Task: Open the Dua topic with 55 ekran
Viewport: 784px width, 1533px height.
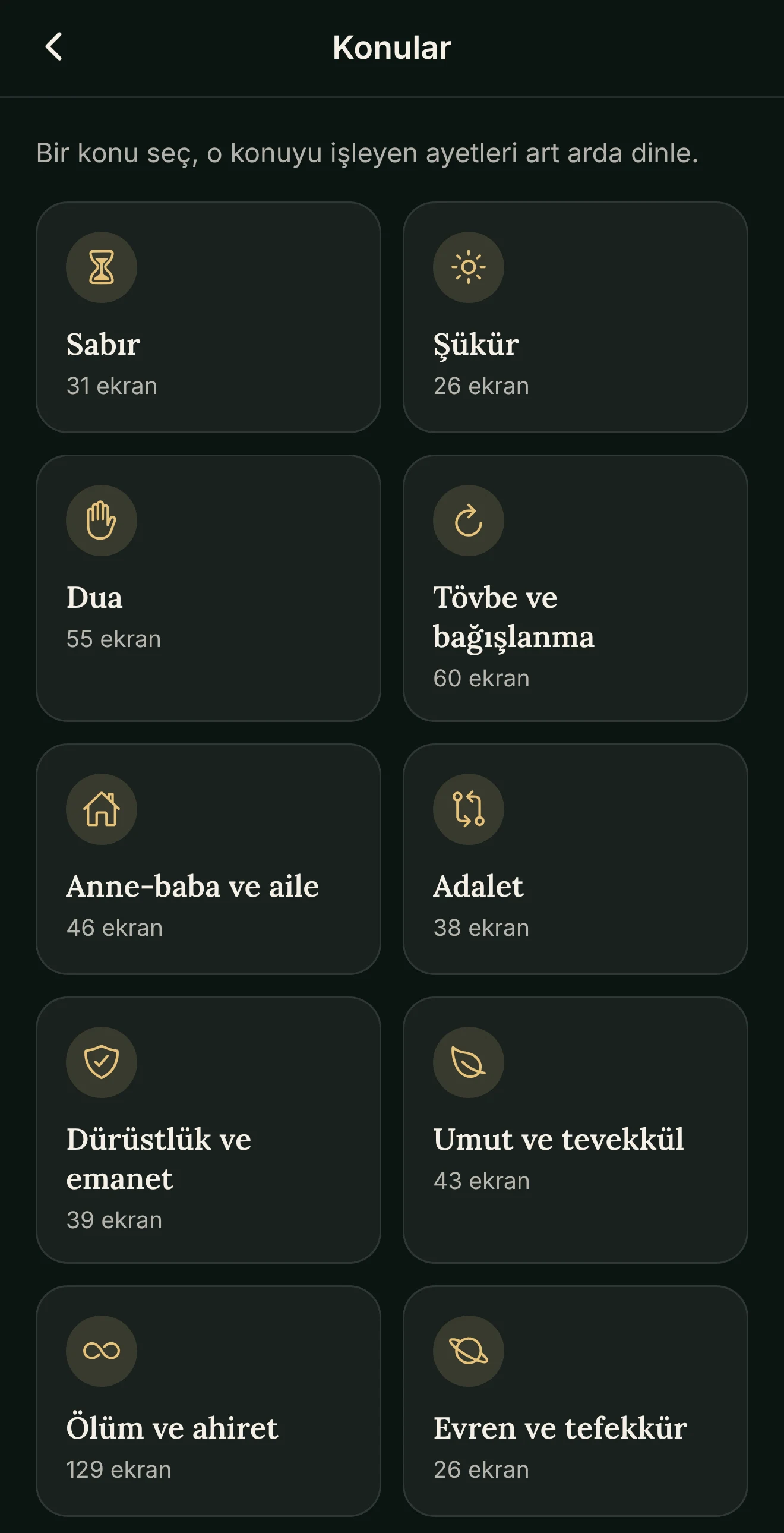Action: click(x=208, y=588)
